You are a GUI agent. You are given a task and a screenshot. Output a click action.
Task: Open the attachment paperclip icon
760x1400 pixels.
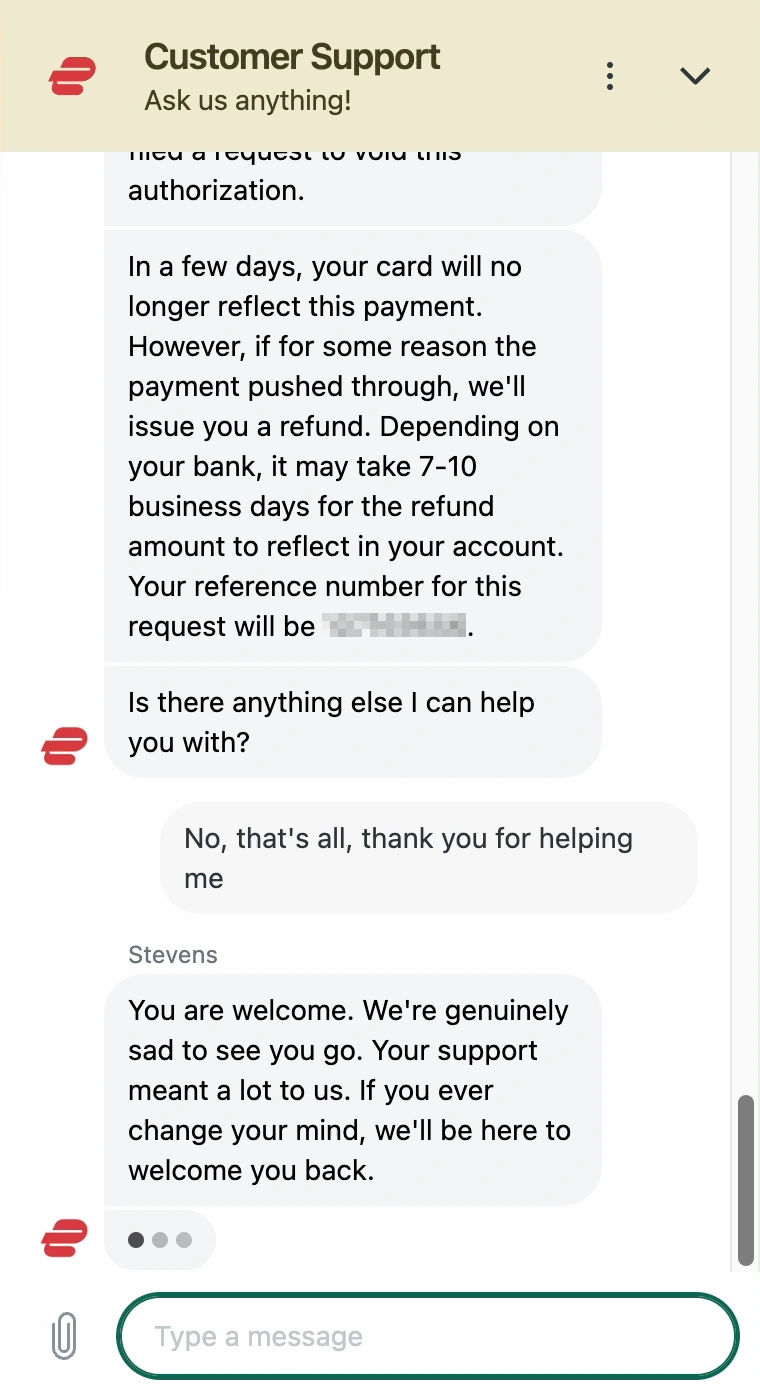pos(63,1336)
